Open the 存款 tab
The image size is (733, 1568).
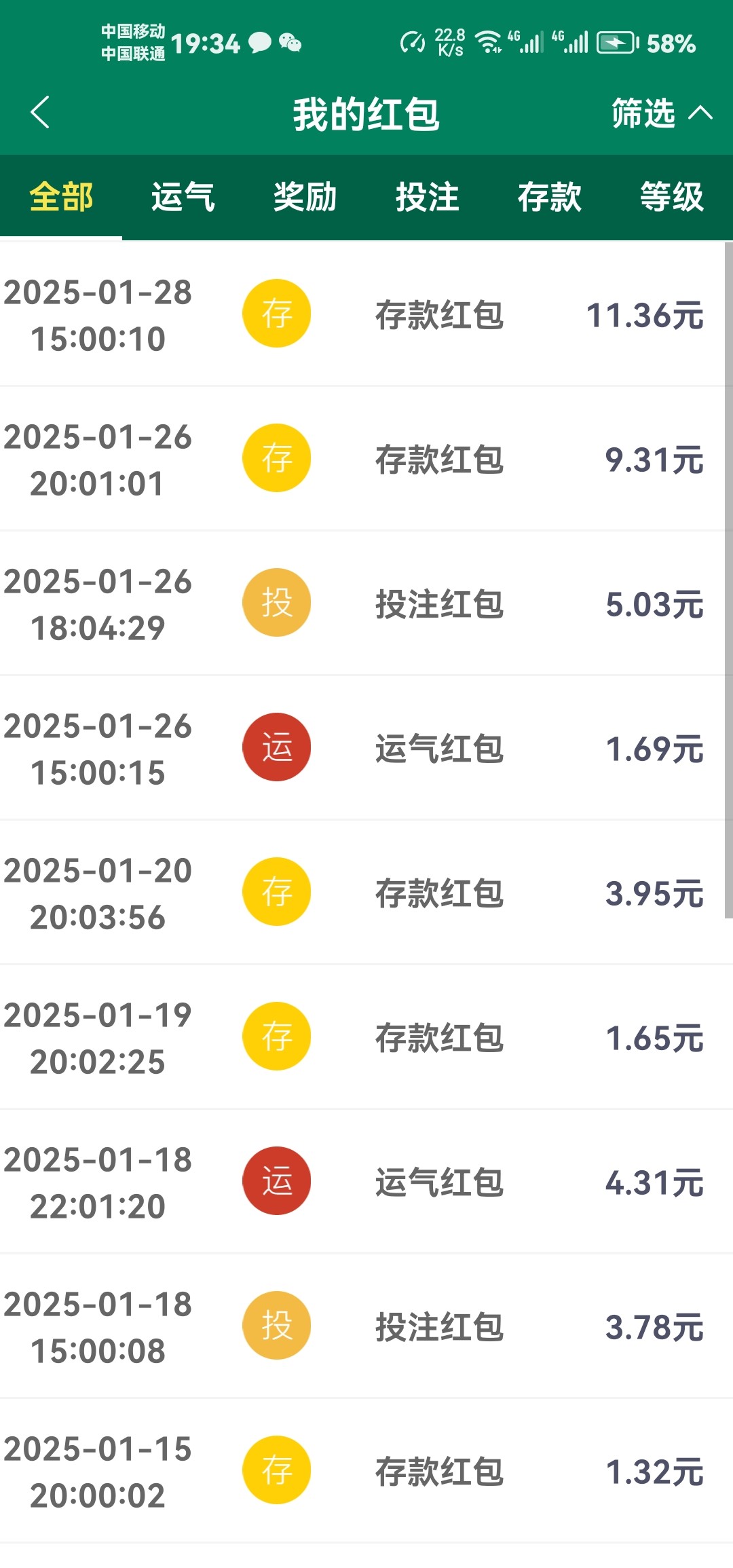(x=550, y=198)
